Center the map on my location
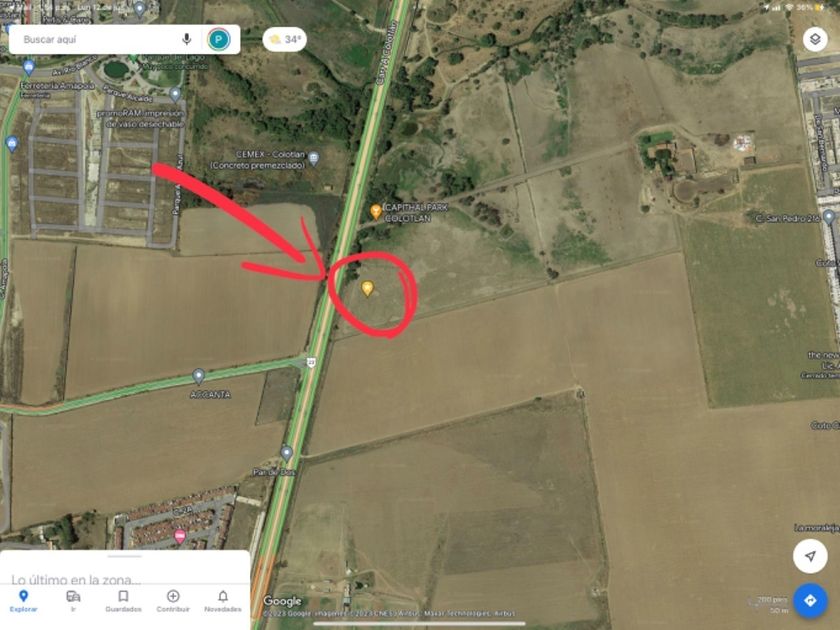The image size is (840, 630). click(x=810, y=556)
